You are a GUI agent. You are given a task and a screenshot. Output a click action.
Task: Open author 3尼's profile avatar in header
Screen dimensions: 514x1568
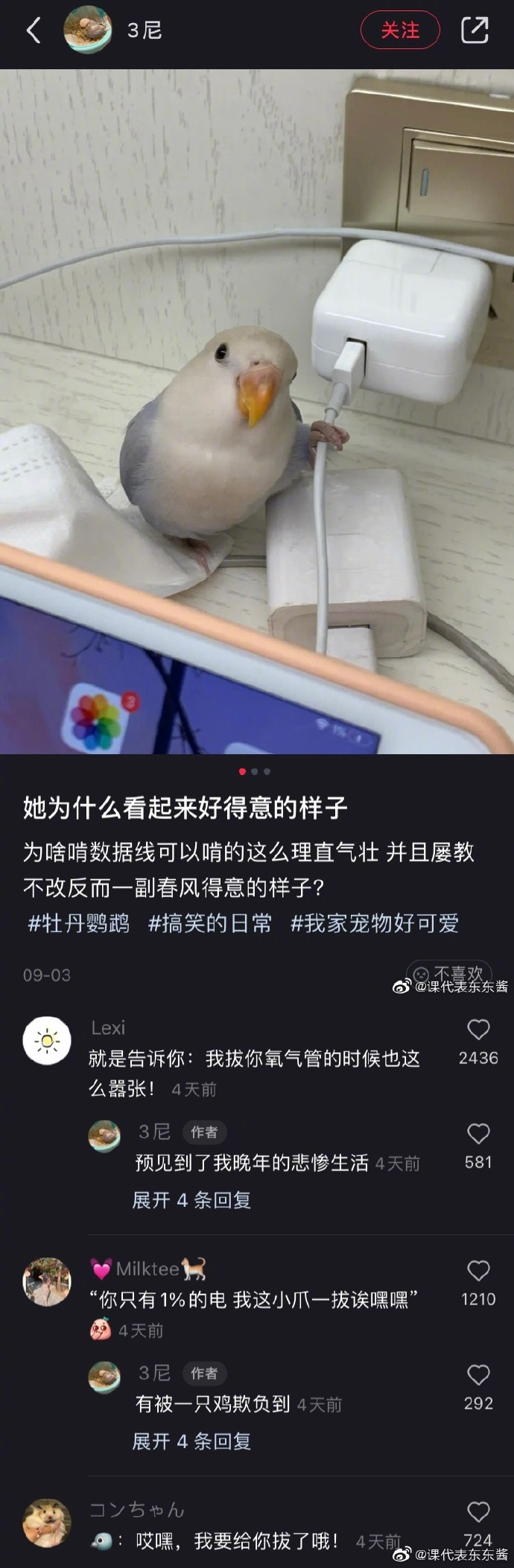point(88,31)
